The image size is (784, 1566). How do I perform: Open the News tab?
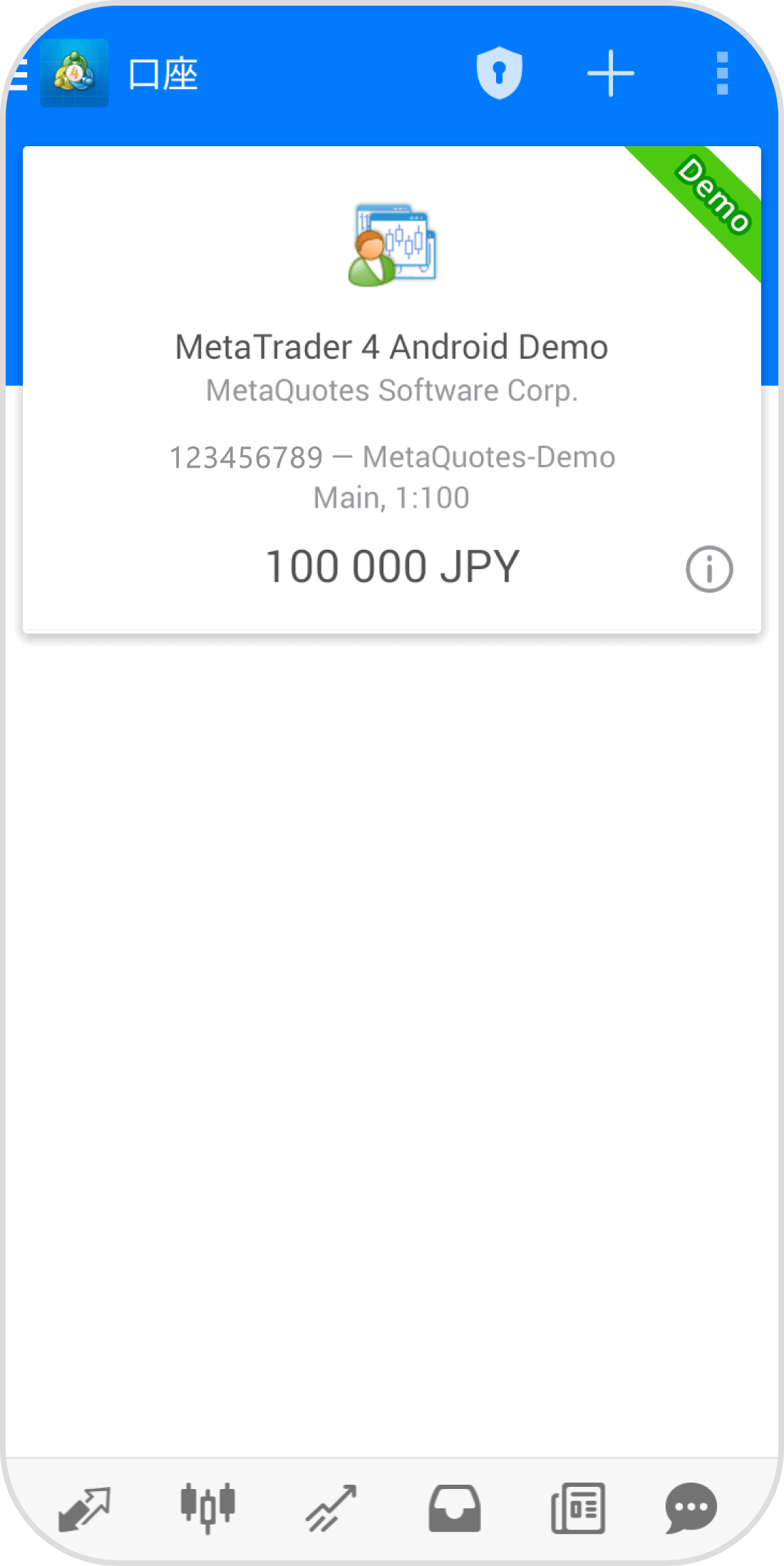click(x=578, y=1508)
